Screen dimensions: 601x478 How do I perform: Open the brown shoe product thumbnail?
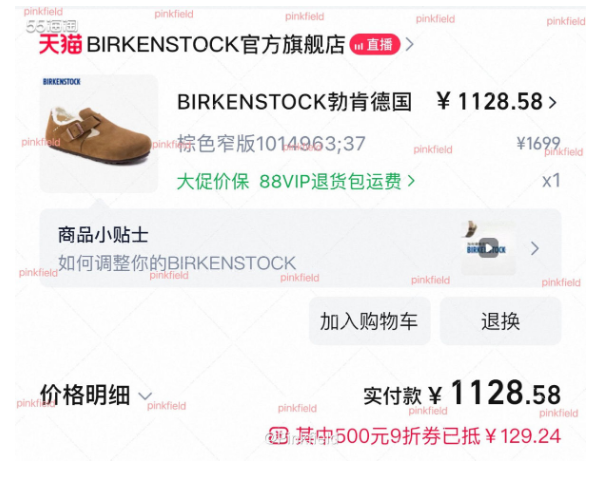tap(98, 132)
